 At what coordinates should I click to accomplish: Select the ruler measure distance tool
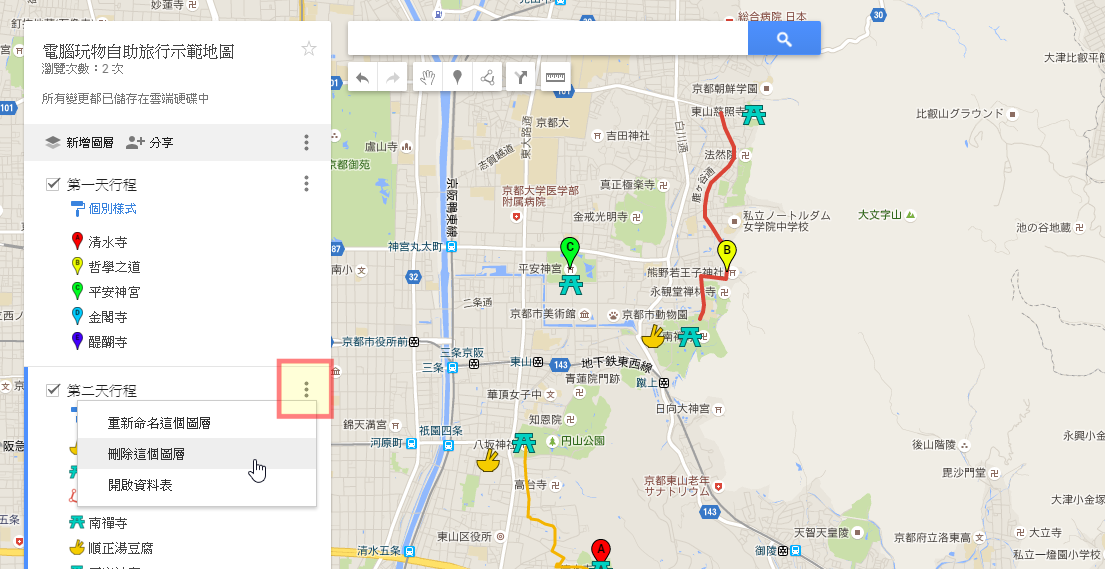coord(554,77)
